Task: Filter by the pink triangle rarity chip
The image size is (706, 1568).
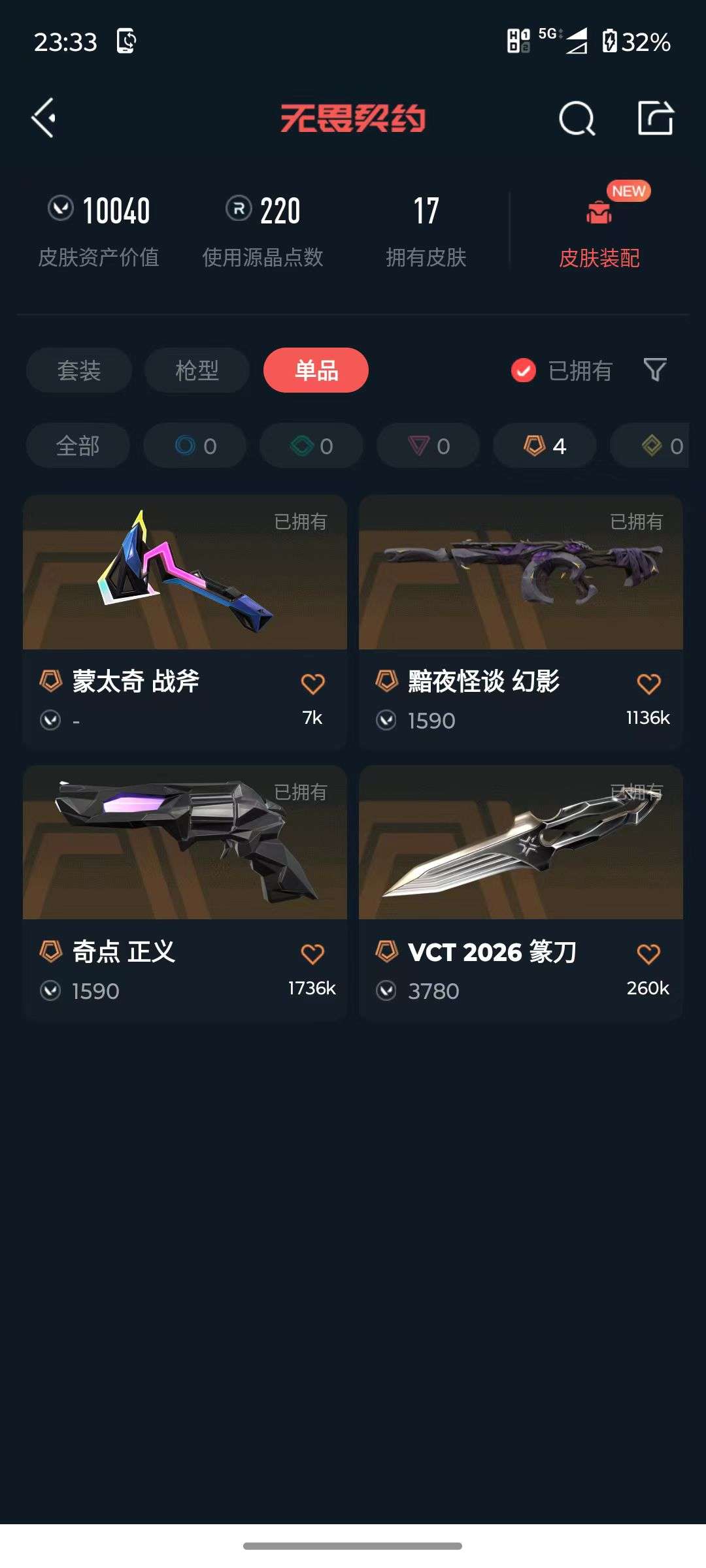Action: pos(428,446)
